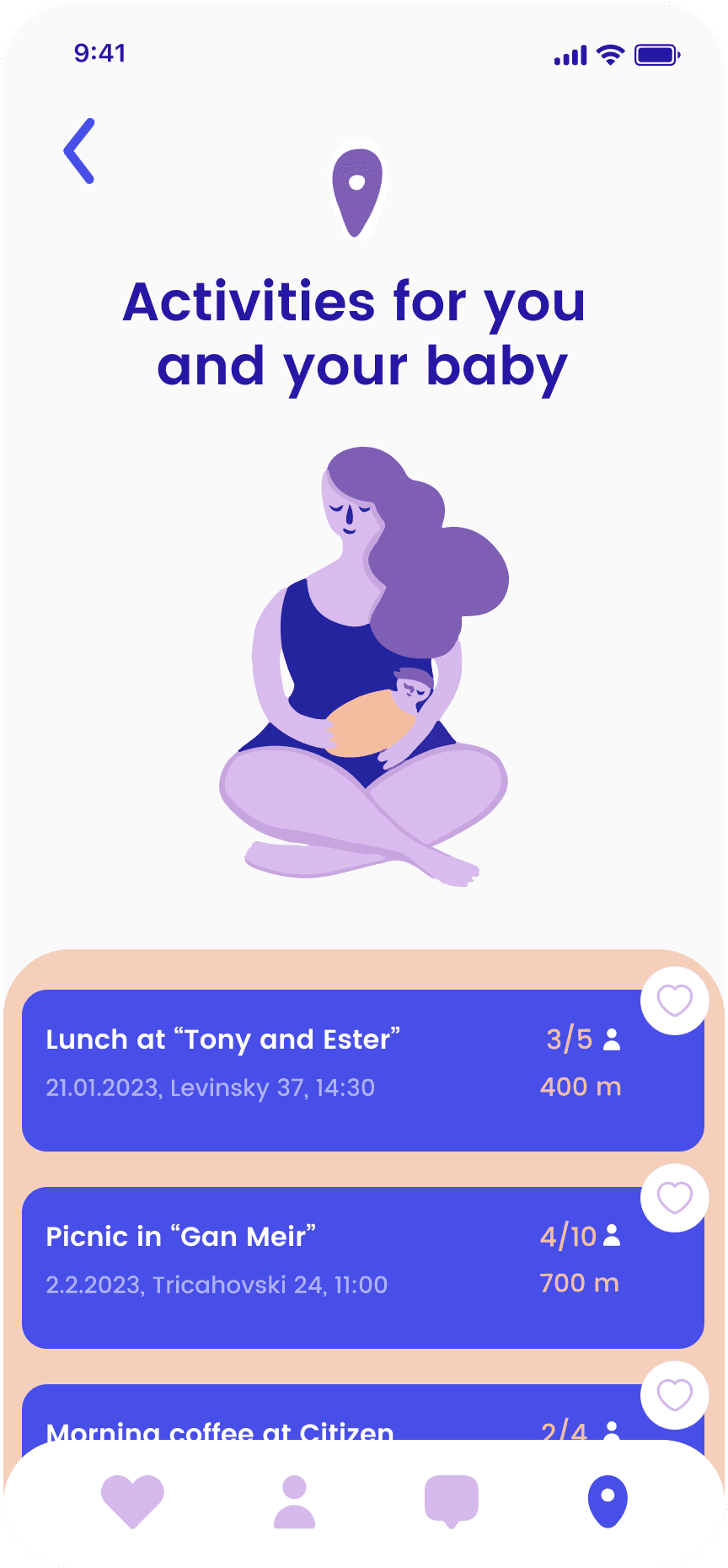This screenshot has height=1568, width=728.
Task: Favorite the Morning coffee at Citizen activity
Action: [x=674, y=1395]
